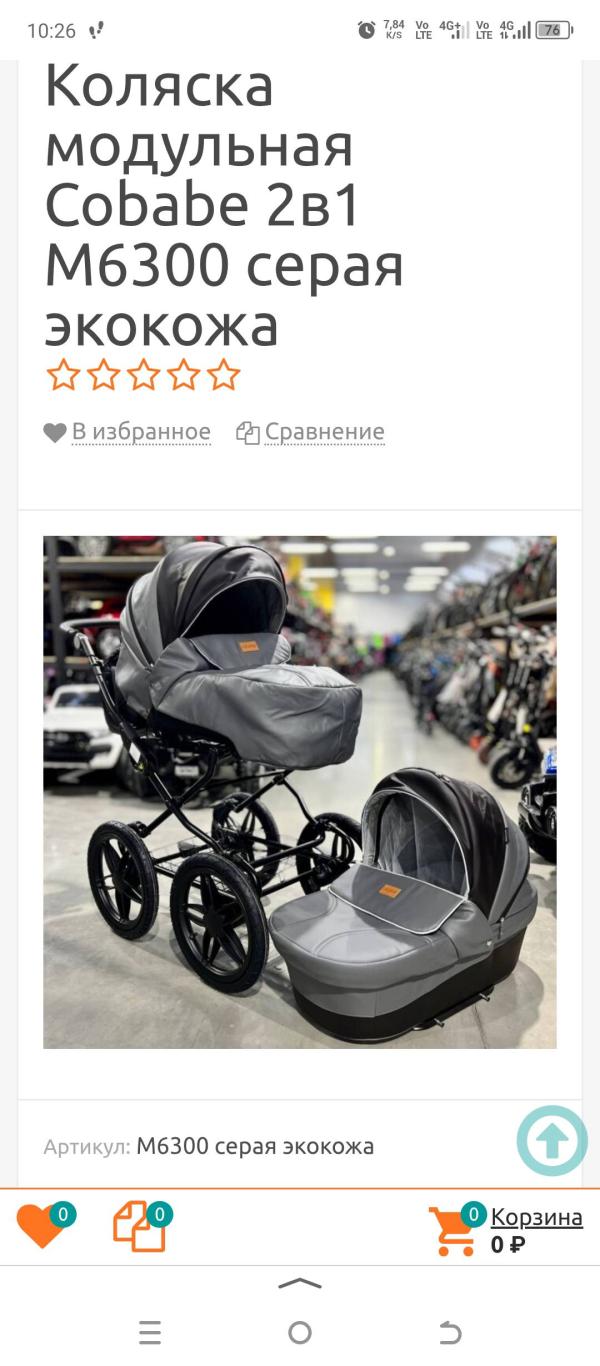Open the comparison list in the bottom bar

[x=142, y=1226]
